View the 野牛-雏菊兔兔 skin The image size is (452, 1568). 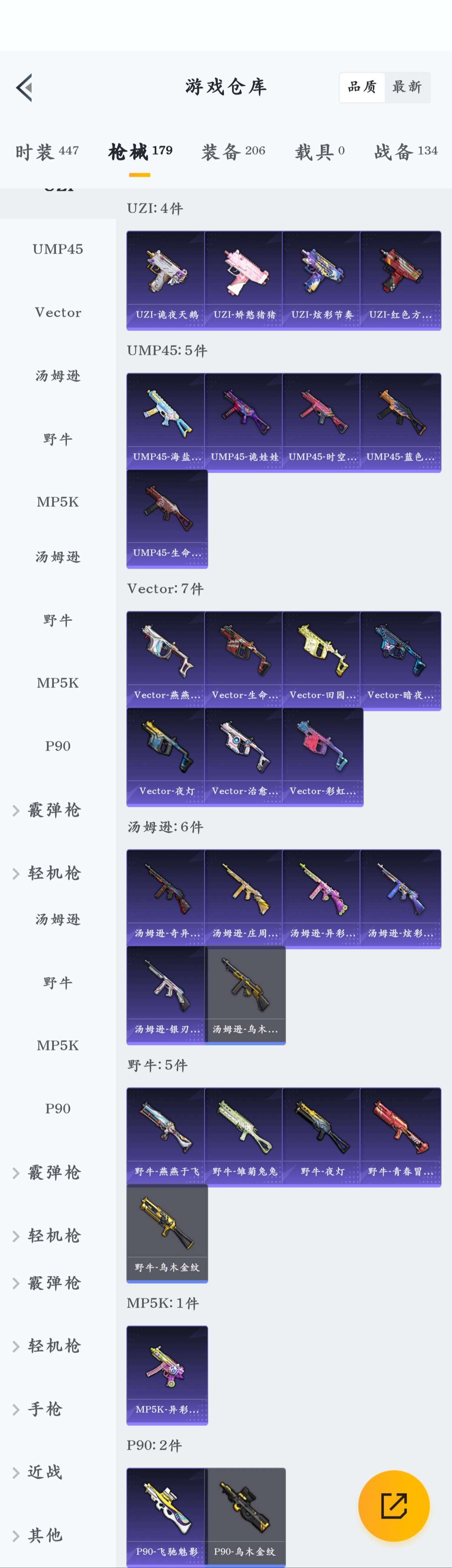pos(244,1137)
